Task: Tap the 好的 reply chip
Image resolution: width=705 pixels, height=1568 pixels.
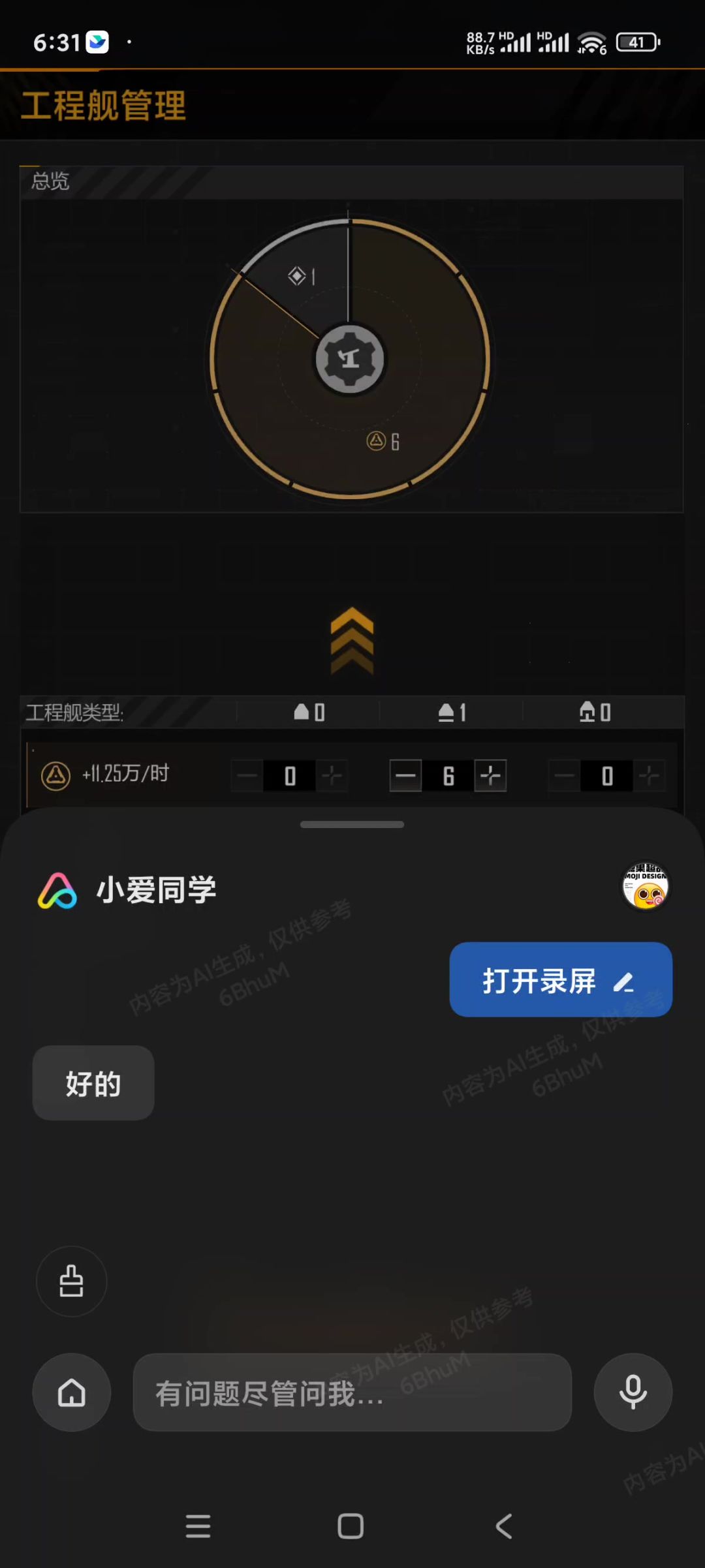Action: pyautogui.click(x=93, y=1083)
